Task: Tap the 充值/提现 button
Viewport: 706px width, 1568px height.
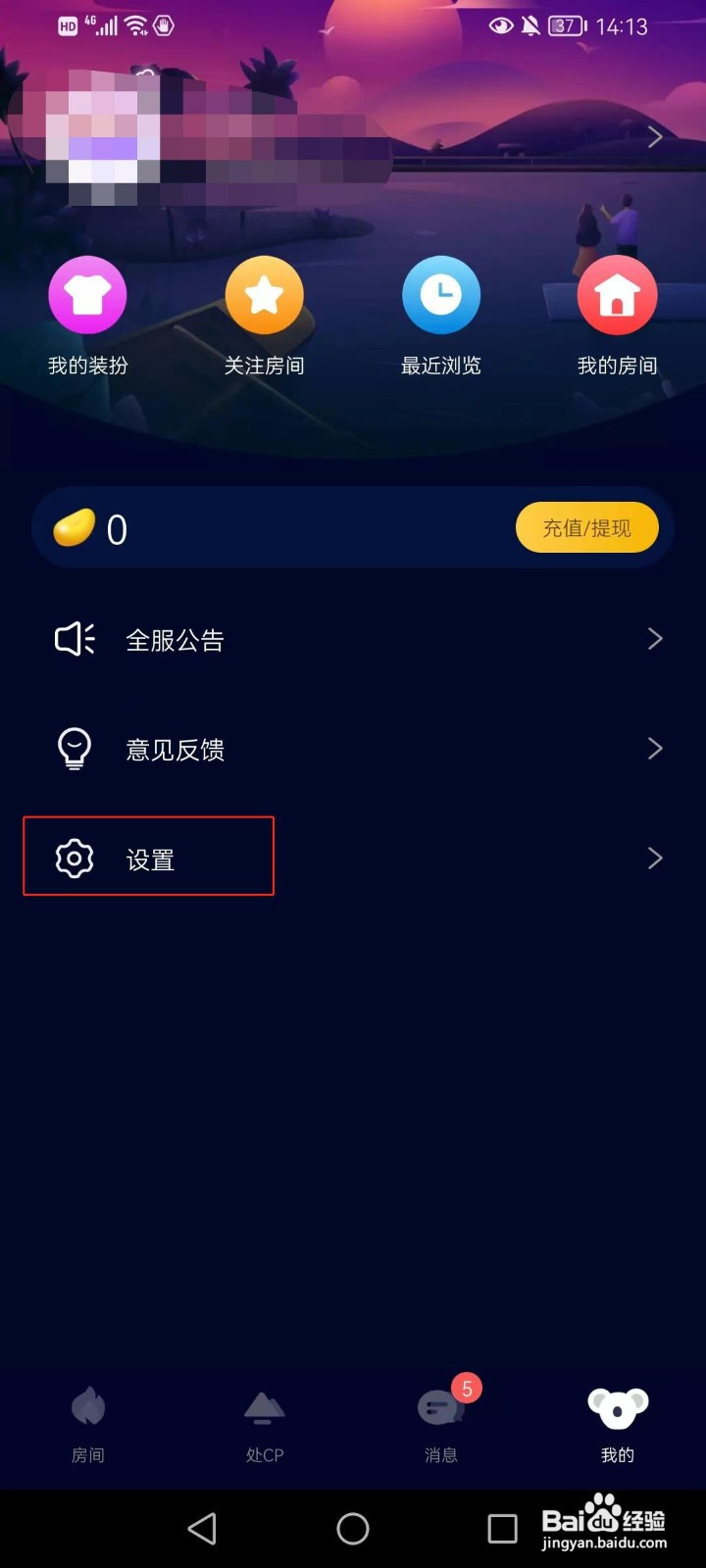Action: 587,527
